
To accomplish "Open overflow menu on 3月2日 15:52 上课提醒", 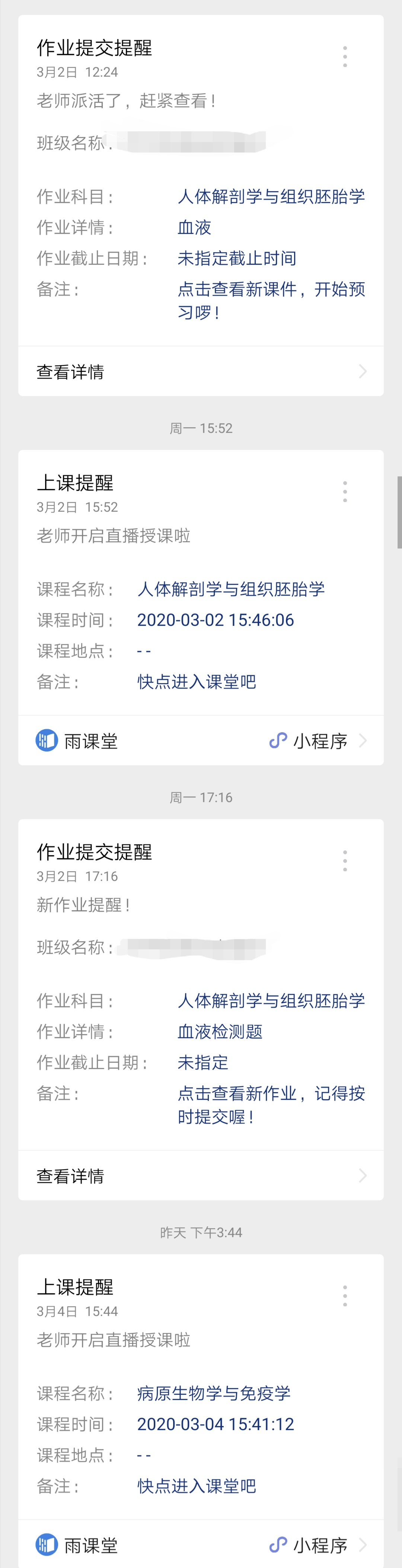I will (x=345, y=491).
